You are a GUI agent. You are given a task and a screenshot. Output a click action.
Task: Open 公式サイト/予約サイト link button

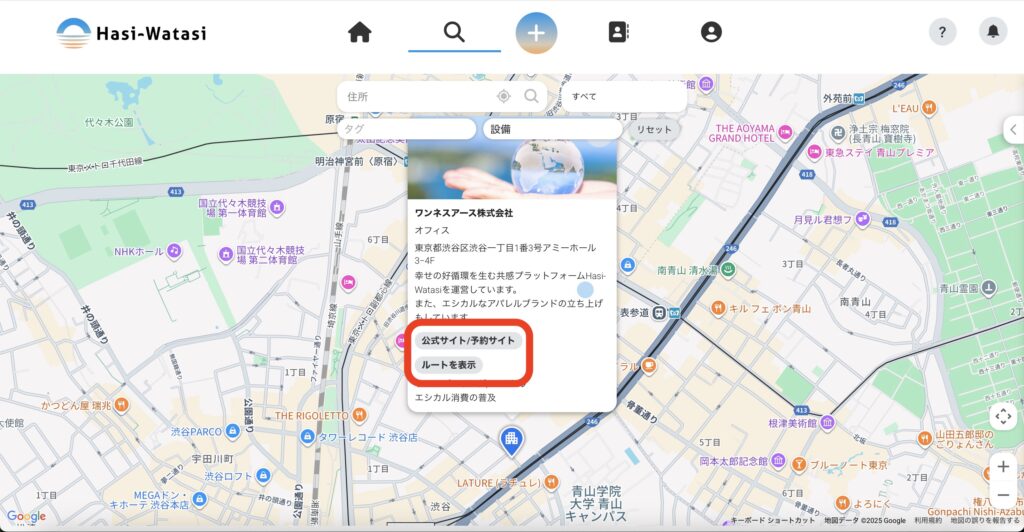tap(468, 341)
